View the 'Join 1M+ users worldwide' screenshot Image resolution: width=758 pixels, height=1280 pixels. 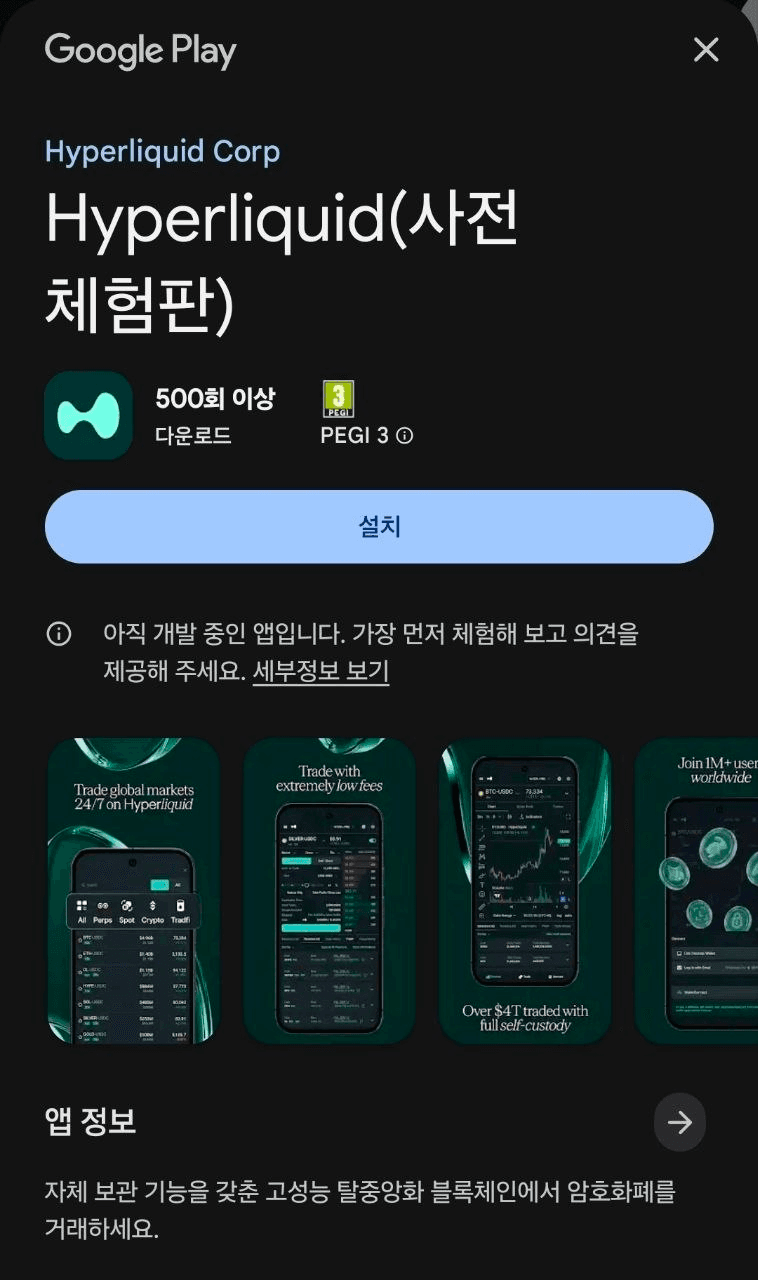click(700, 890)
